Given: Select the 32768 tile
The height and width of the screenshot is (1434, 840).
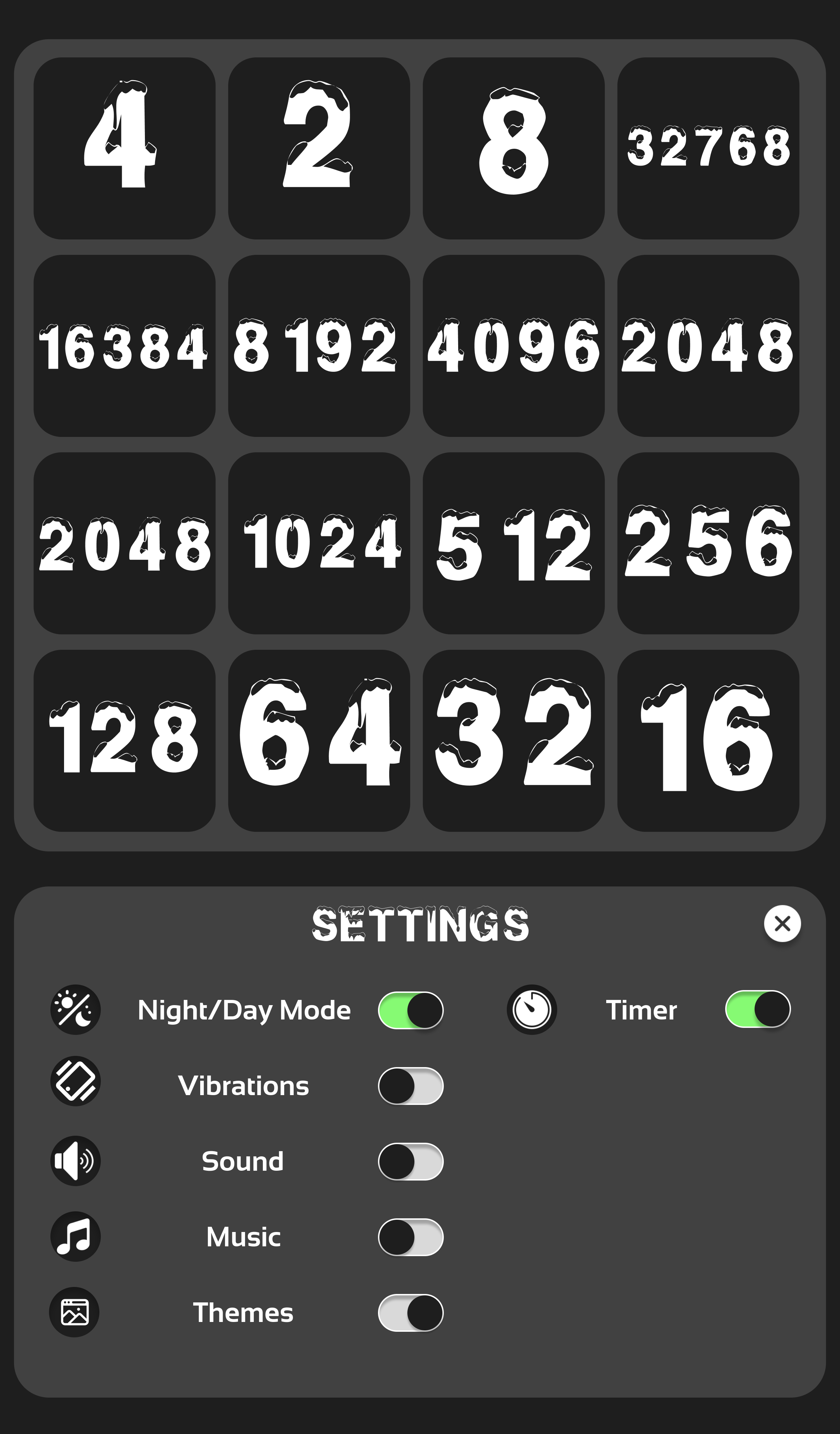Looking at the screenshot, I should 709,148.
